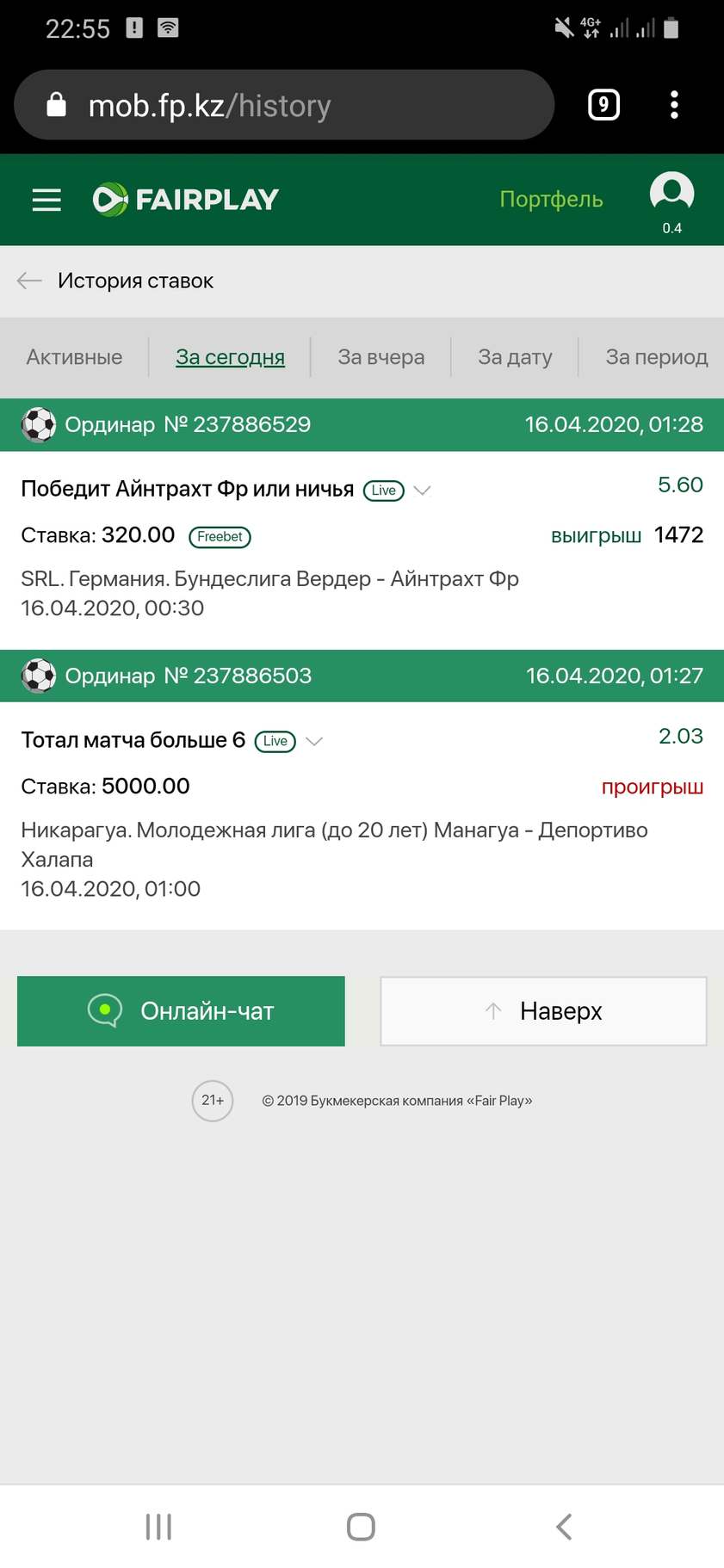
Task: Select the За сегодня tab
Action: 230,357
